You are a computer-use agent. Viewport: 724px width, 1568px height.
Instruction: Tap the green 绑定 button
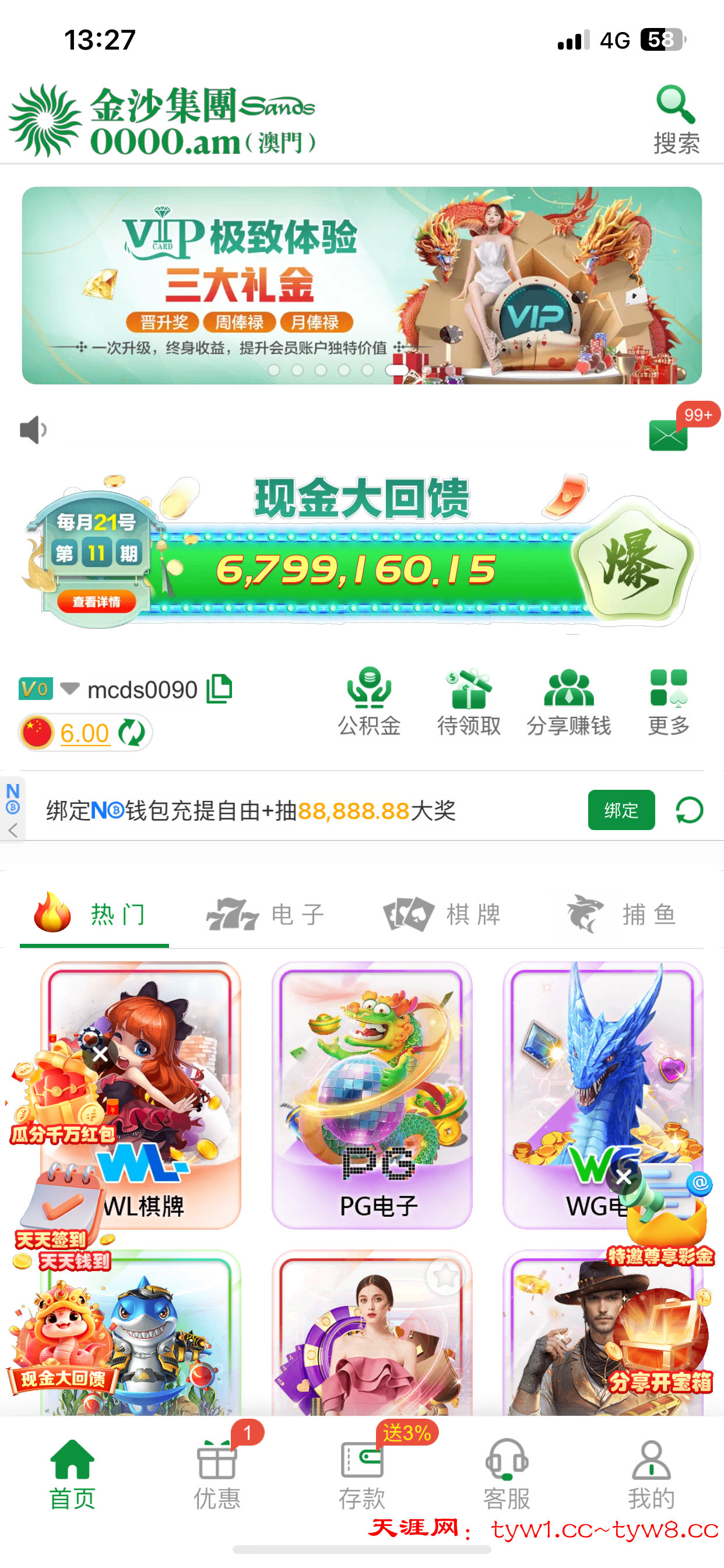pos(621,810)
